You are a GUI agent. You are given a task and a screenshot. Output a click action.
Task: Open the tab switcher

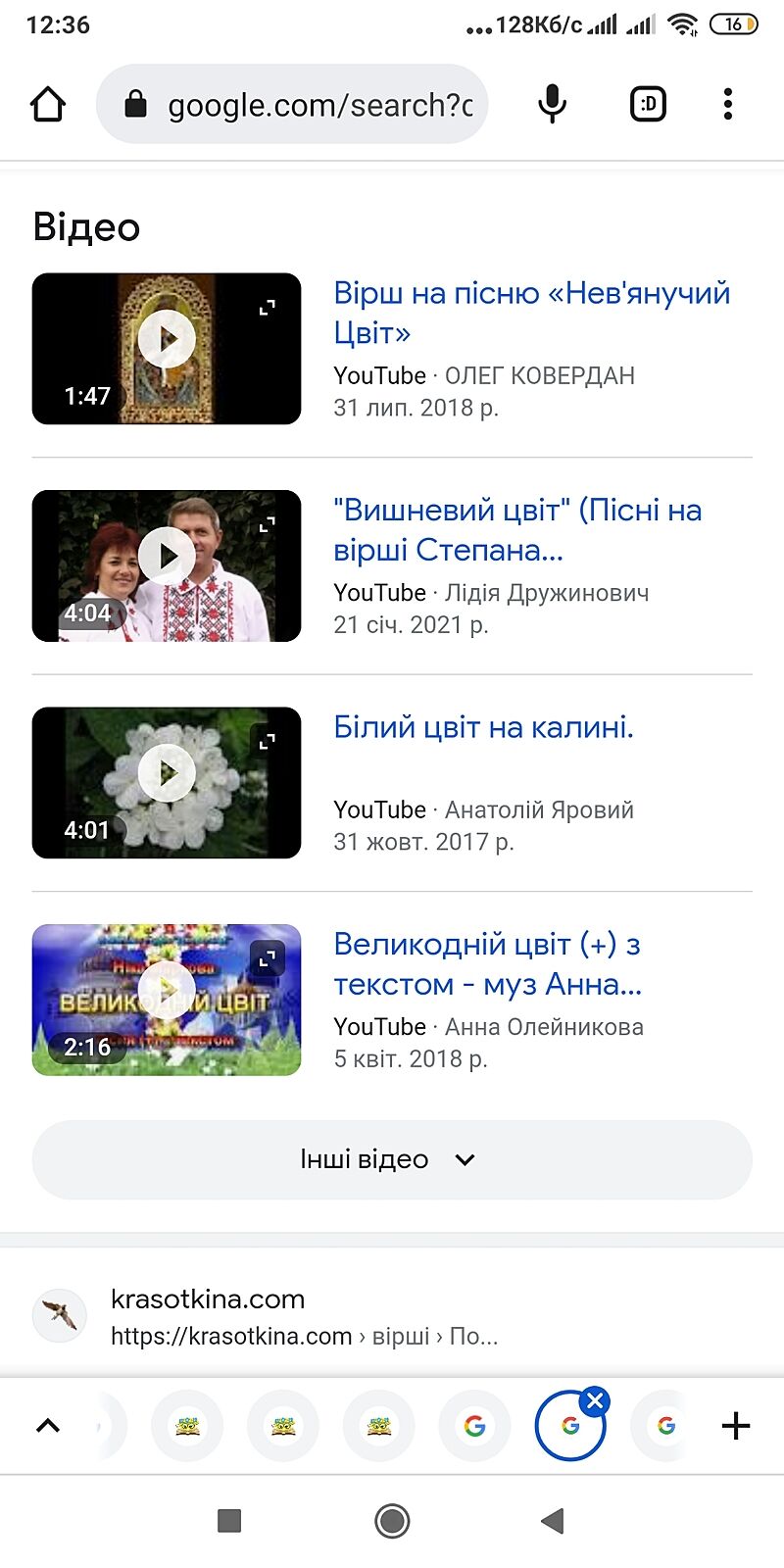pos(648,104)
